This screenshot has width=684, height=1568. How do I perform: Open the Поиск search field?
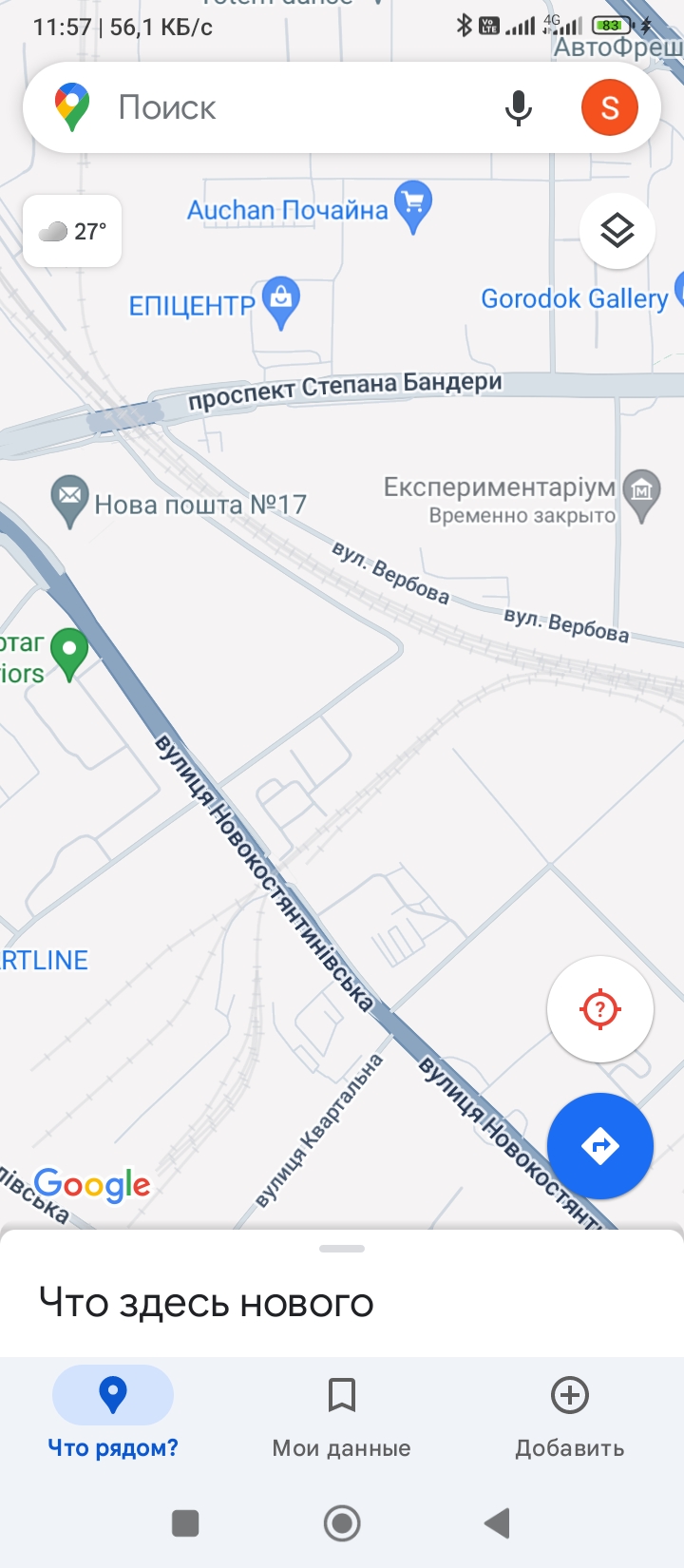(x=294, y=107)
